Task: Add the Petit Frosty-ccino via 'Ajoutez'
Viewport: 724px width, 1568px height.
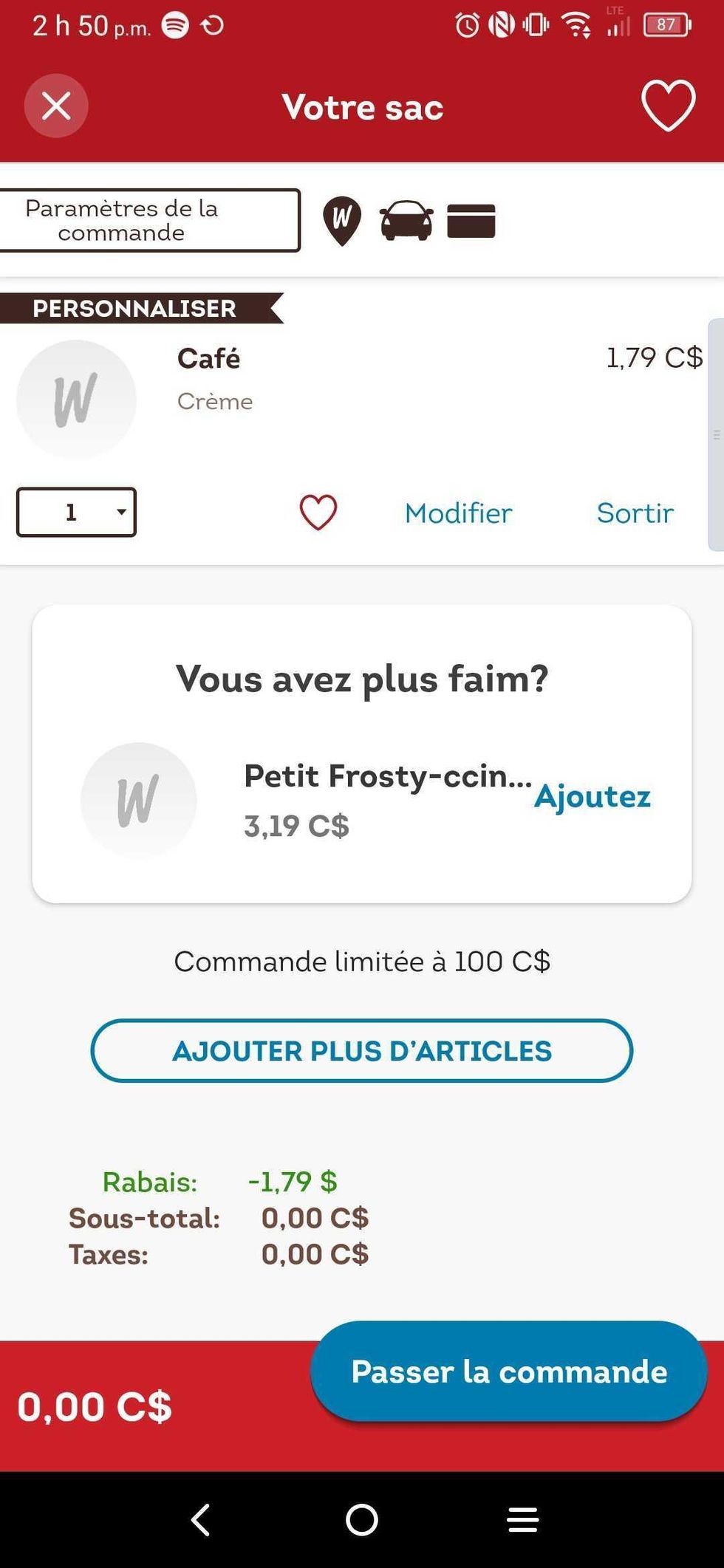Action: [x=592, y=796]
